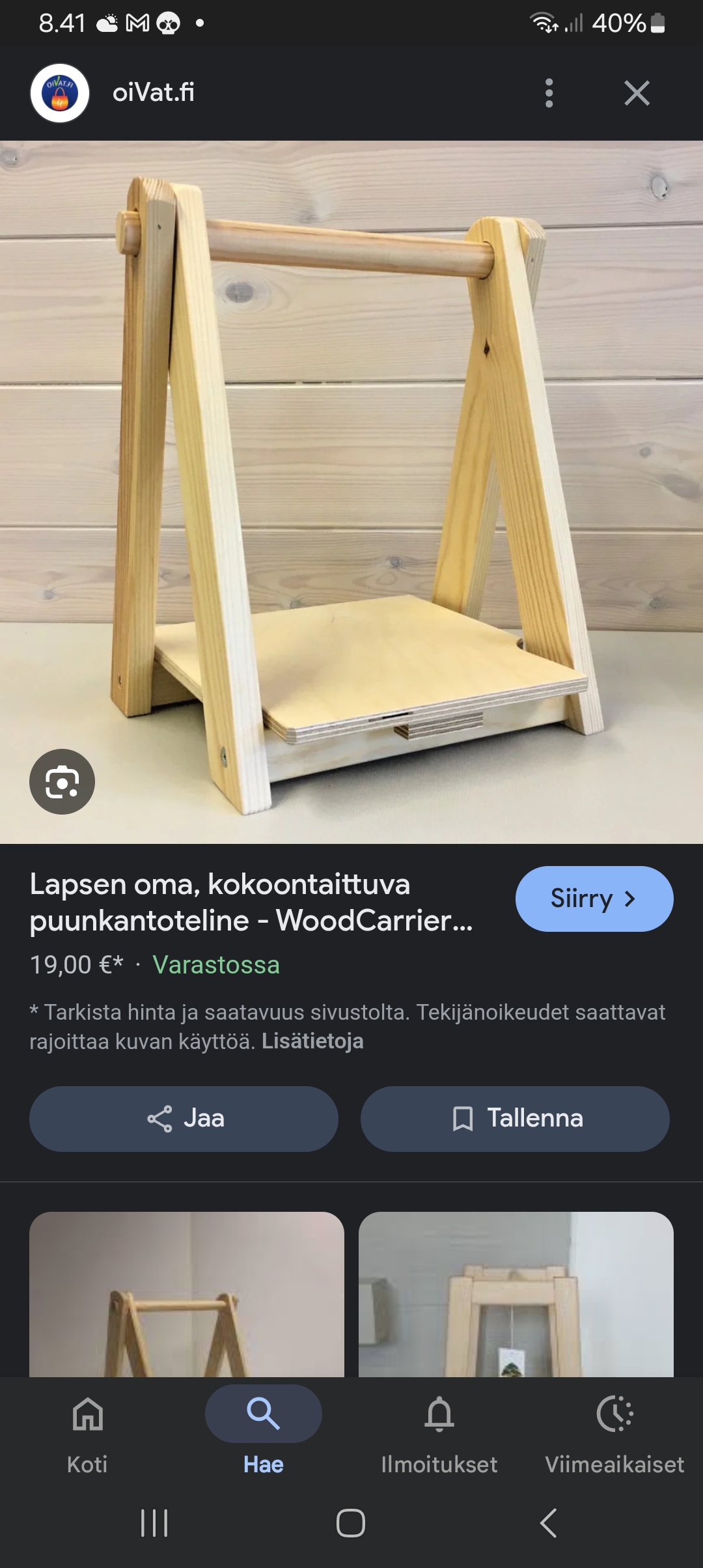Open the related wooden stool image
Viewport: 703px width, 1568px height.
(516, 1295)
